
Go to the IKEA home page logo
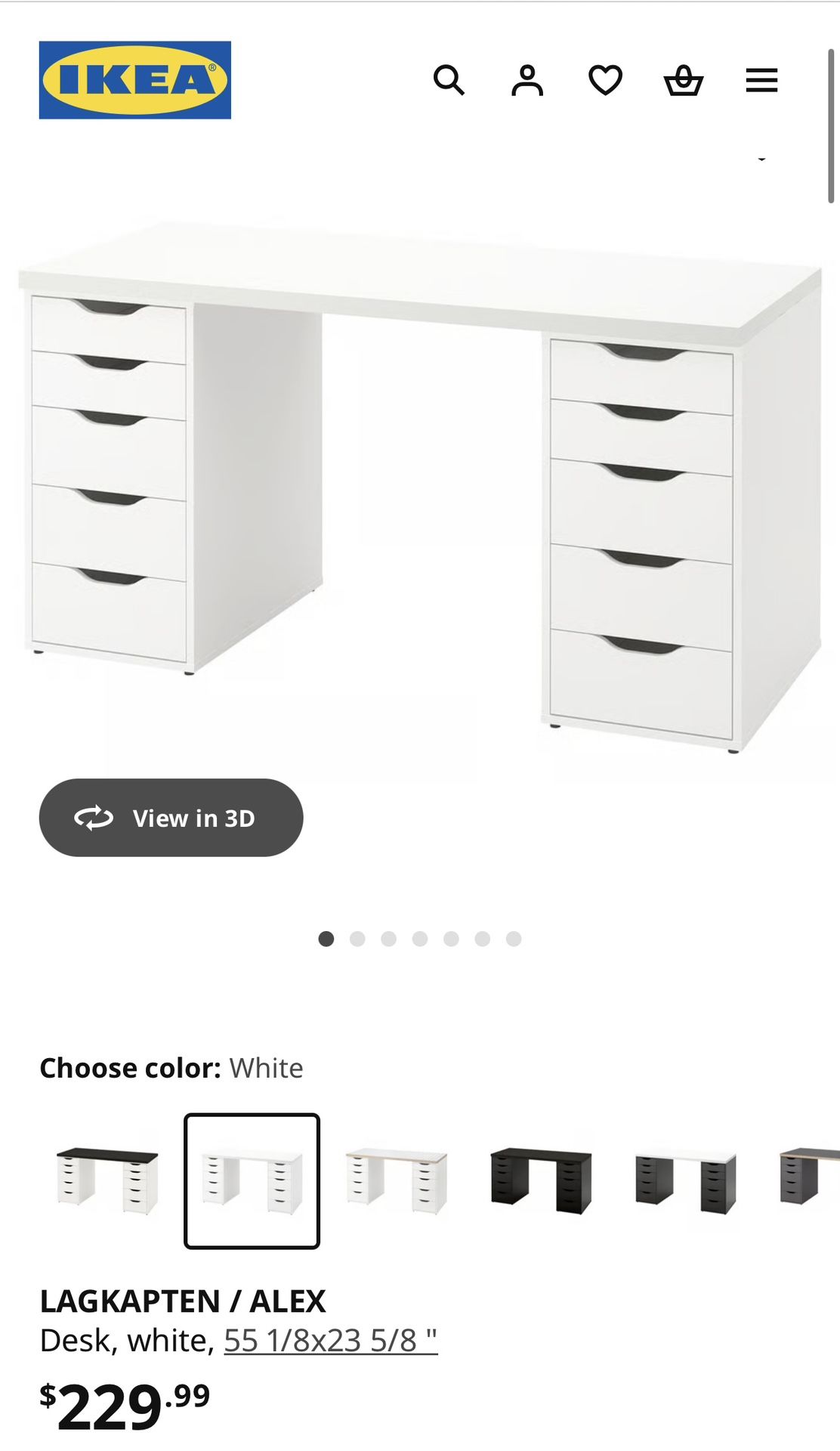click(x=135, y=80)
